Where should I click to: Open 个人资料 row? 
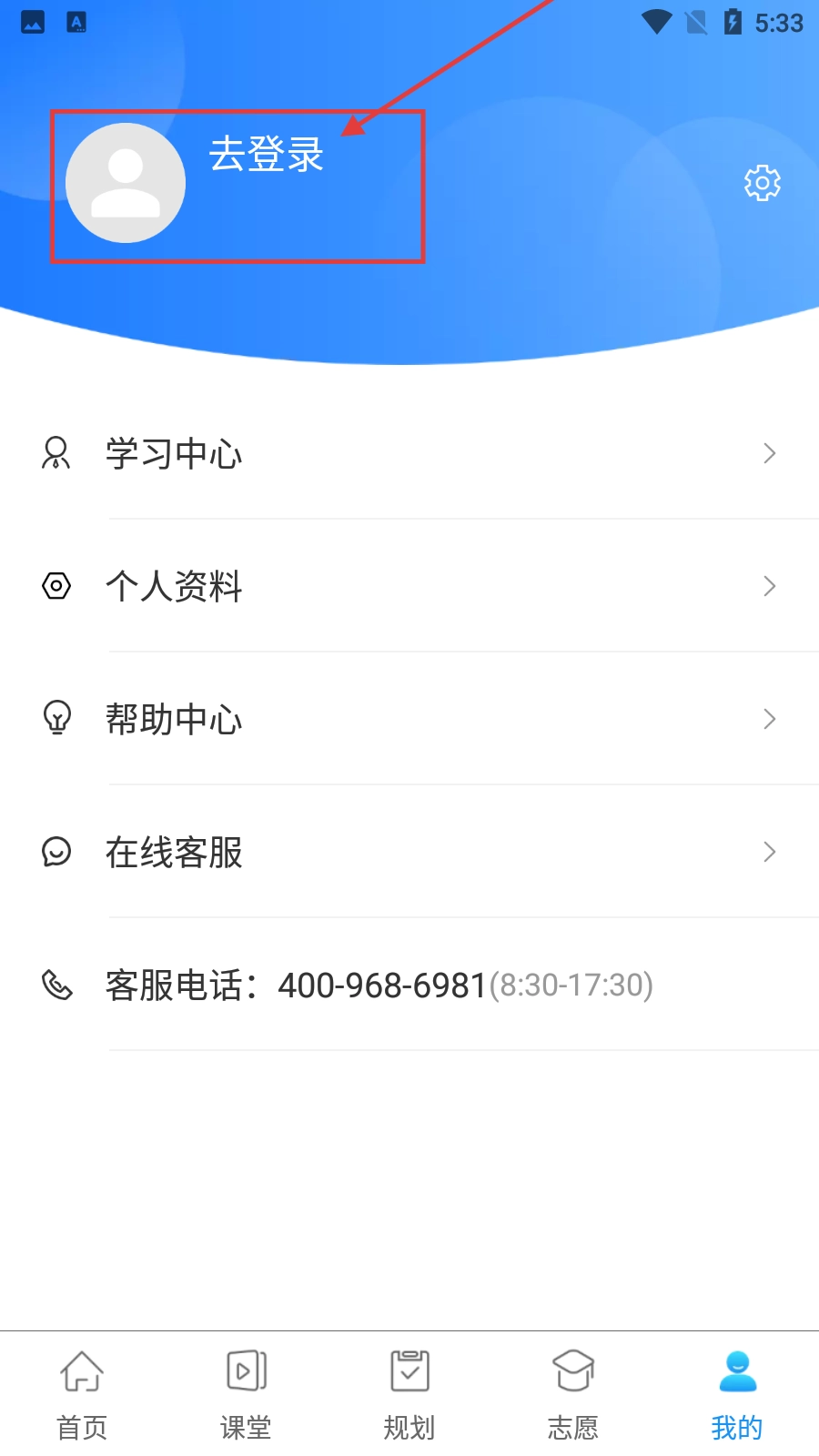(x=409, y=586)
